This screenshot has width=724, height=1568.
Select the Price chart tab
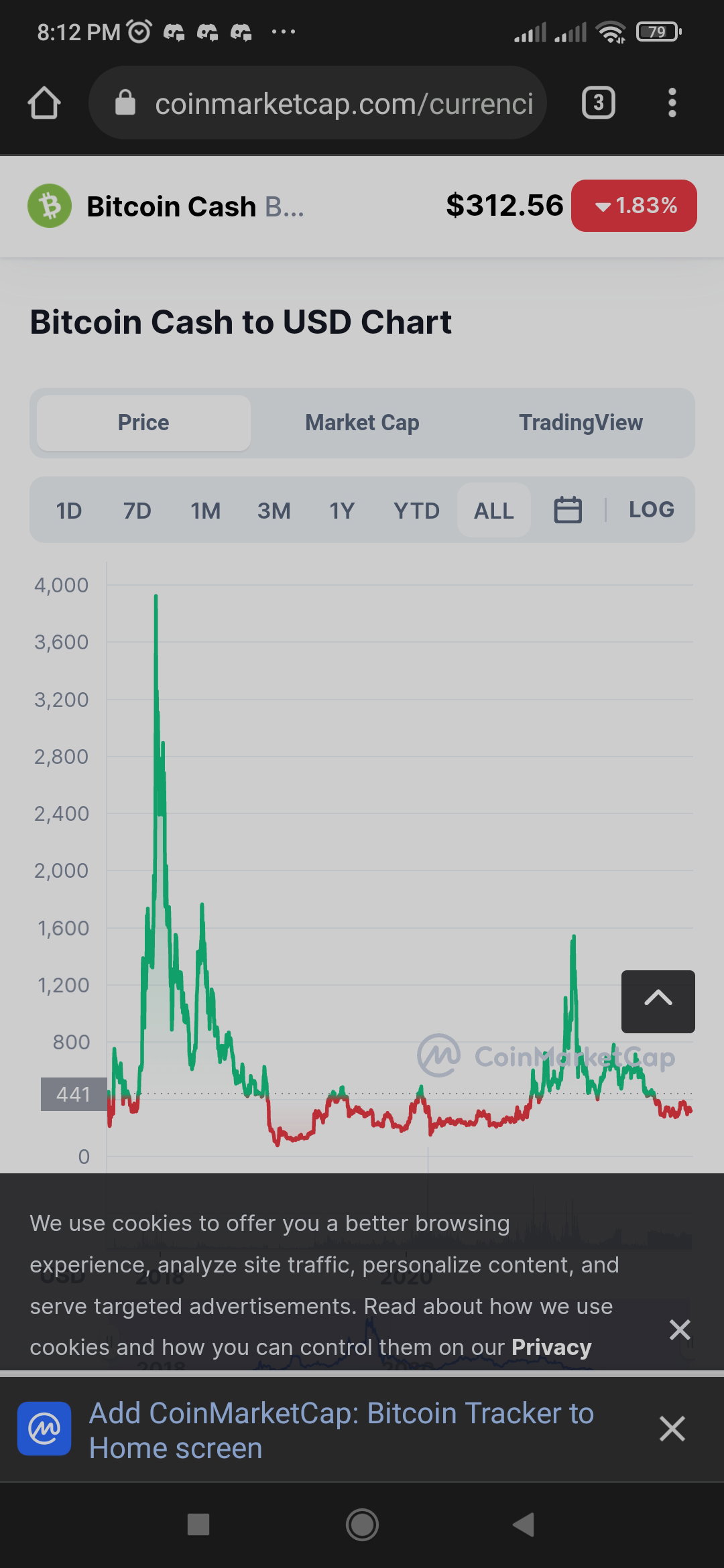point(143,423)
